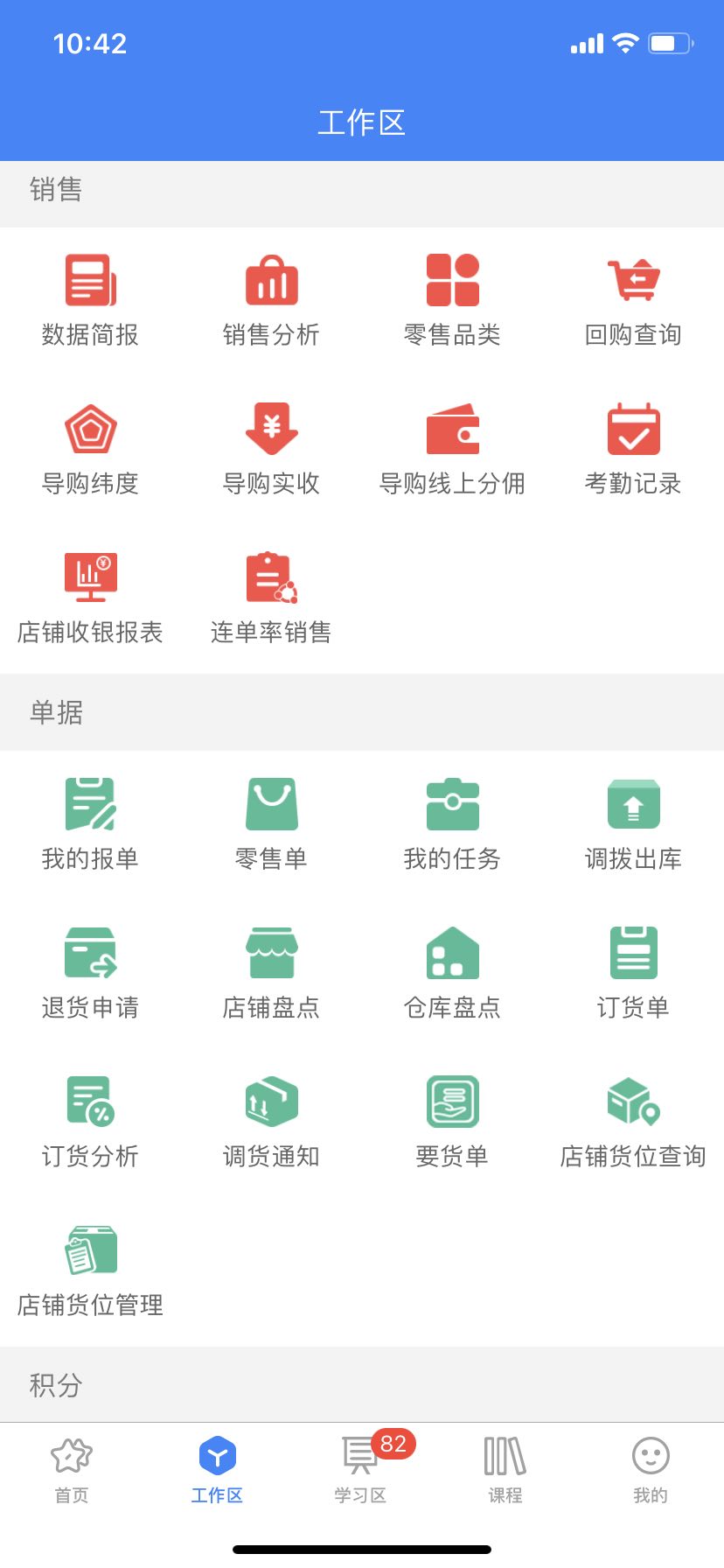Open 订货单 order form

coord(633,971)
